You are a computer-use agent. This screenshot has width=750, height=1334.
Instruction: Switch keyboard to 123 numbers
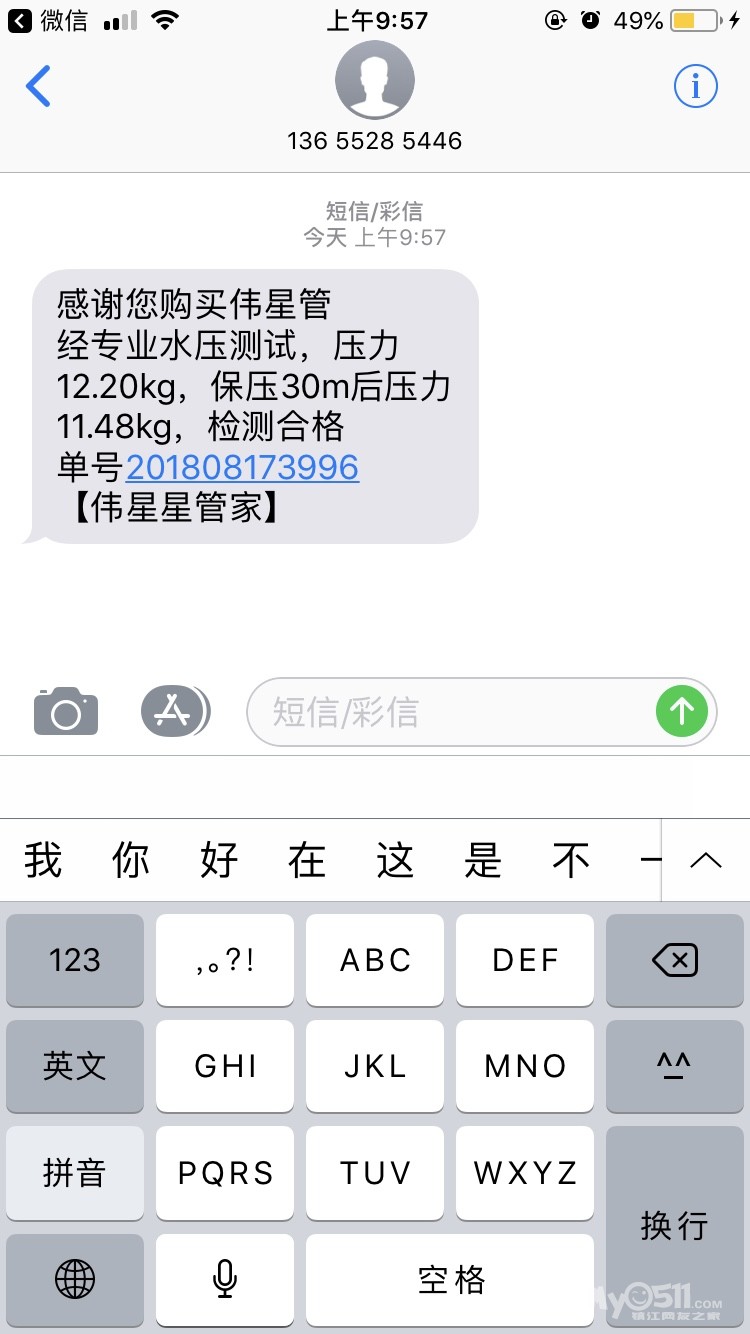(75, 960)
